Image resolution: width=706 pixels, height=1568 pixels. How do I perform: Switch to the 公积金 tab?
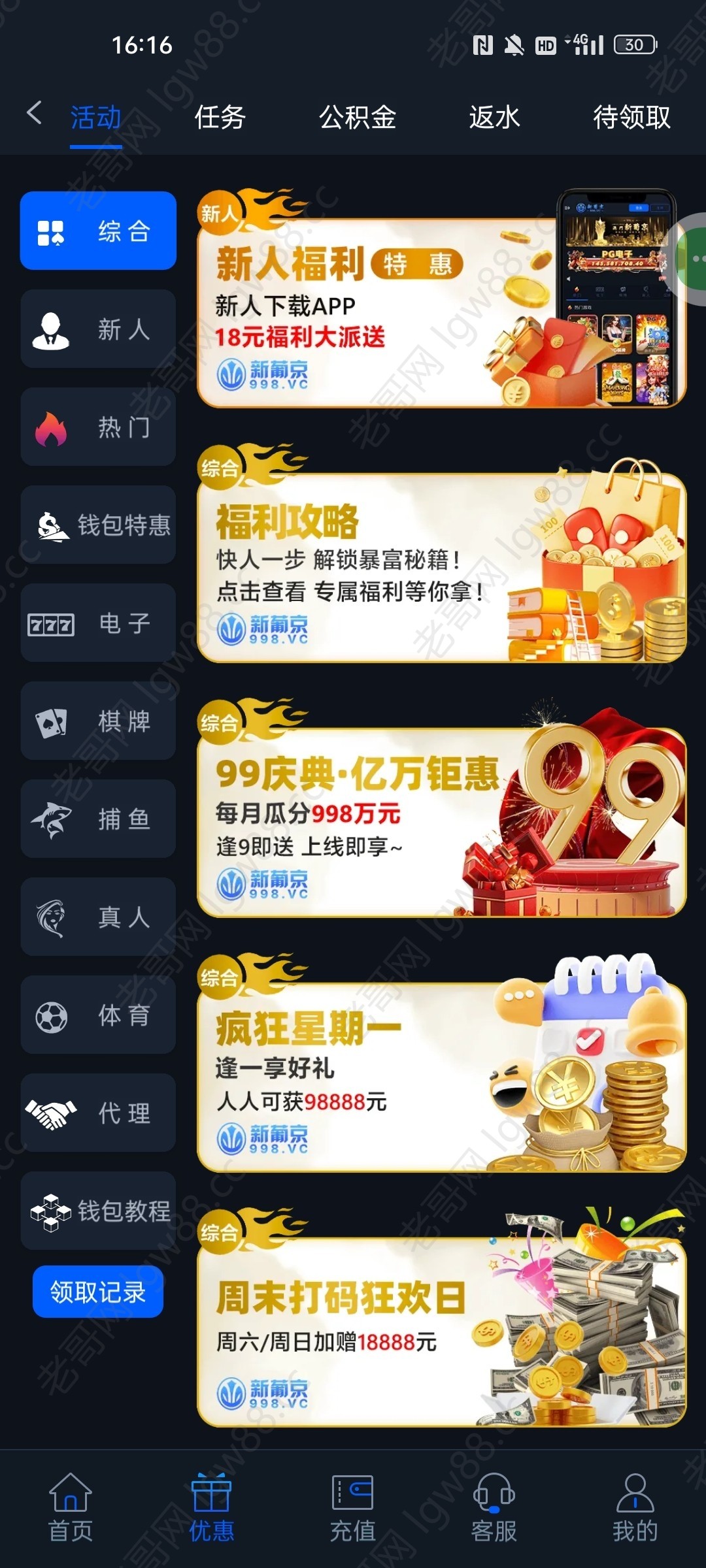tap(357, 118)
